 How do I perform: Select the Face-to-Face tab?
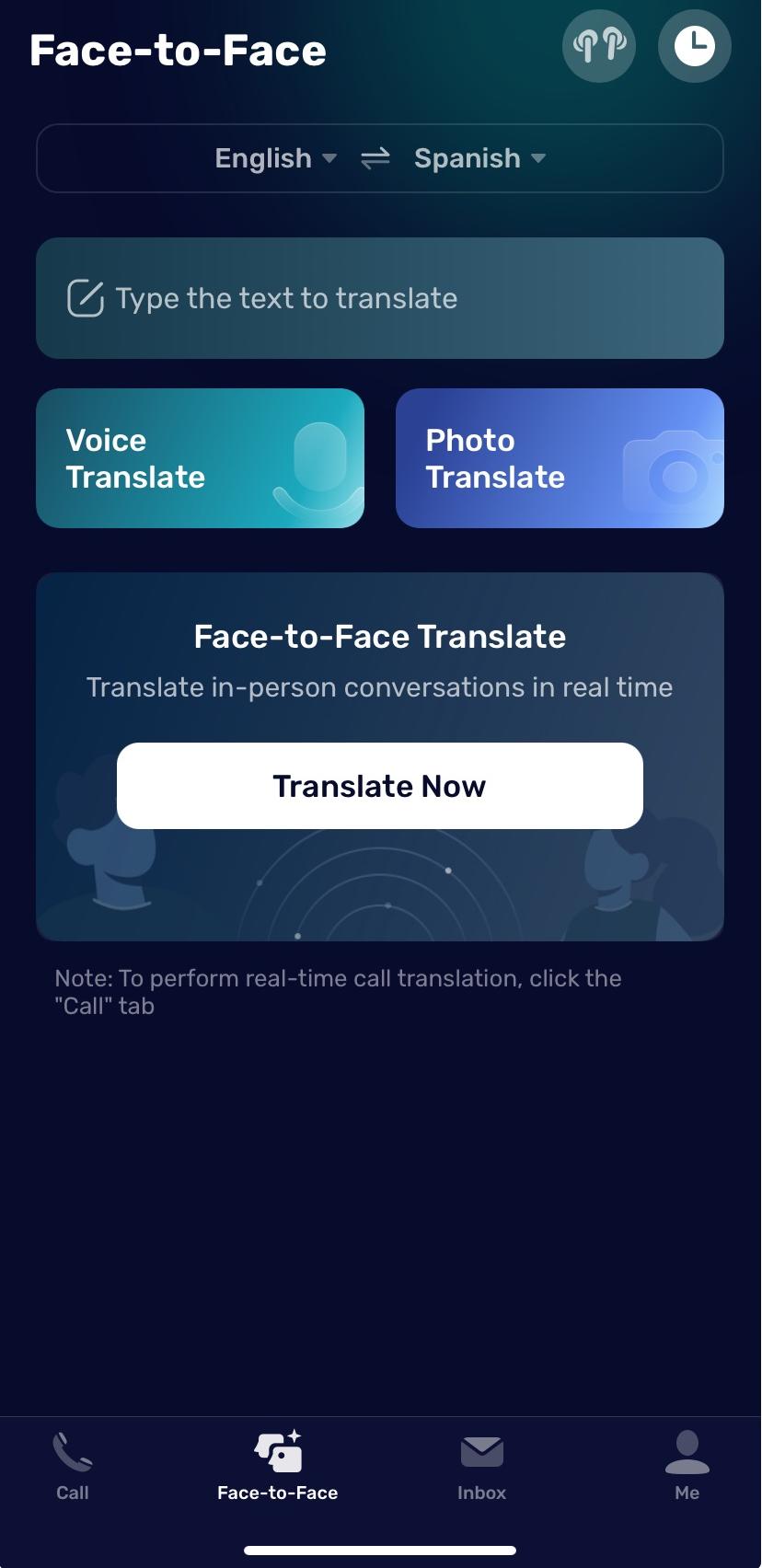coord(277,1467)
